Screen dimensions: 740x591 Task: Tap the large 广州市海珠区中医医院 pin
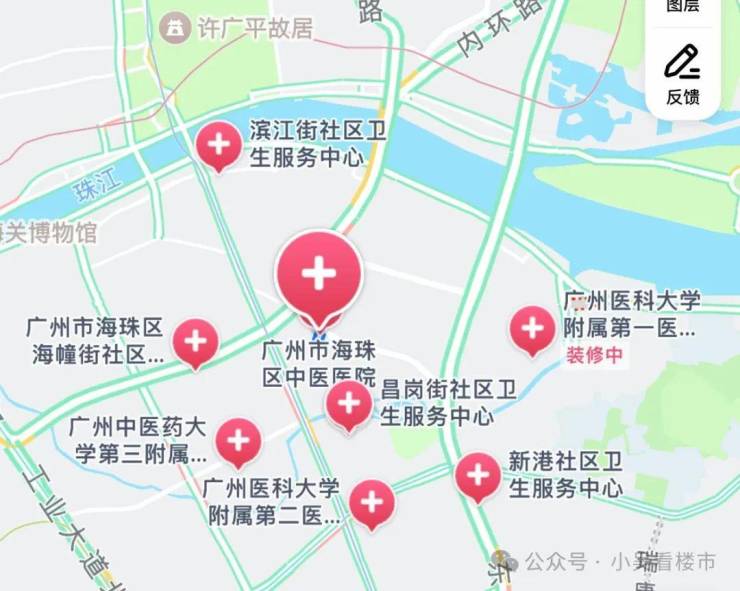318,275
